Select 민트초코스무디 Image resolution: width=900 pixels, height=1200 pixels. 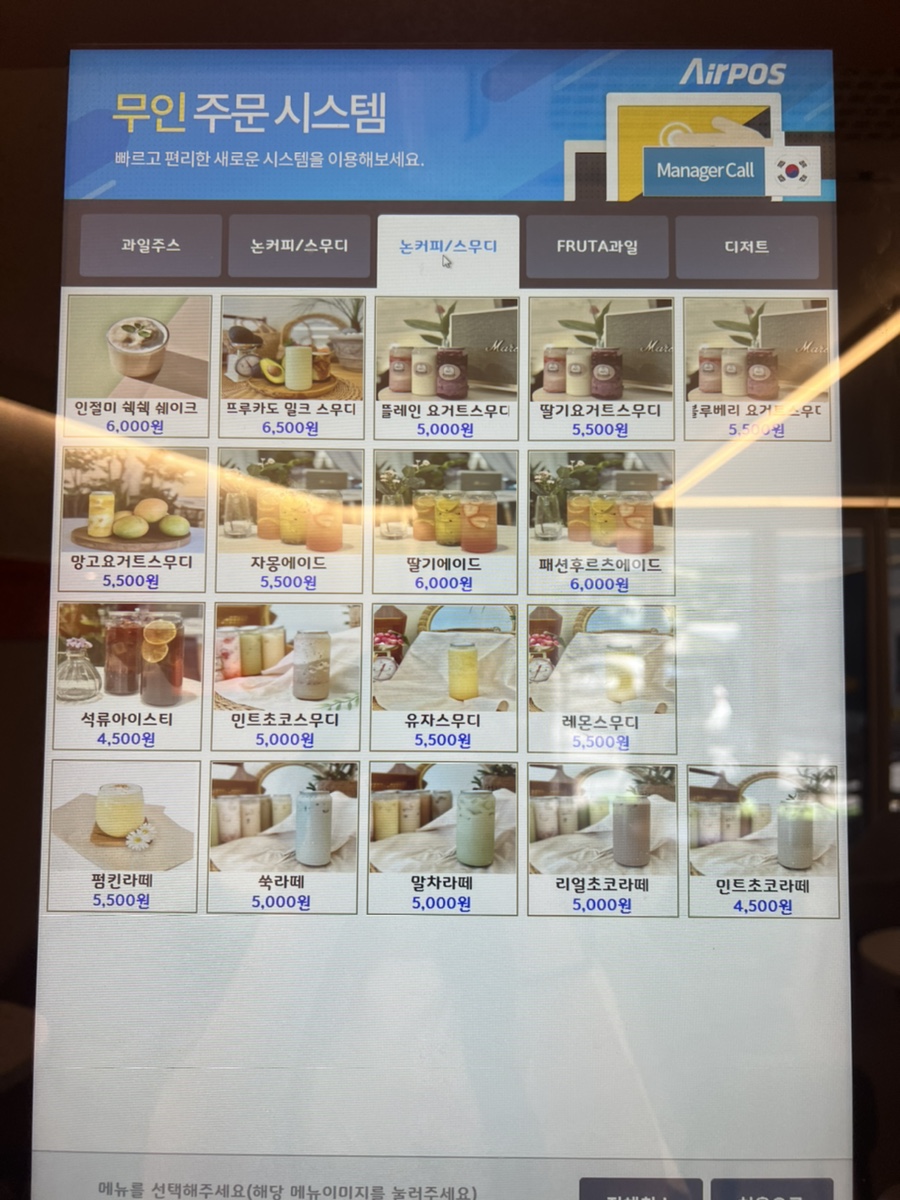point(286,676)
